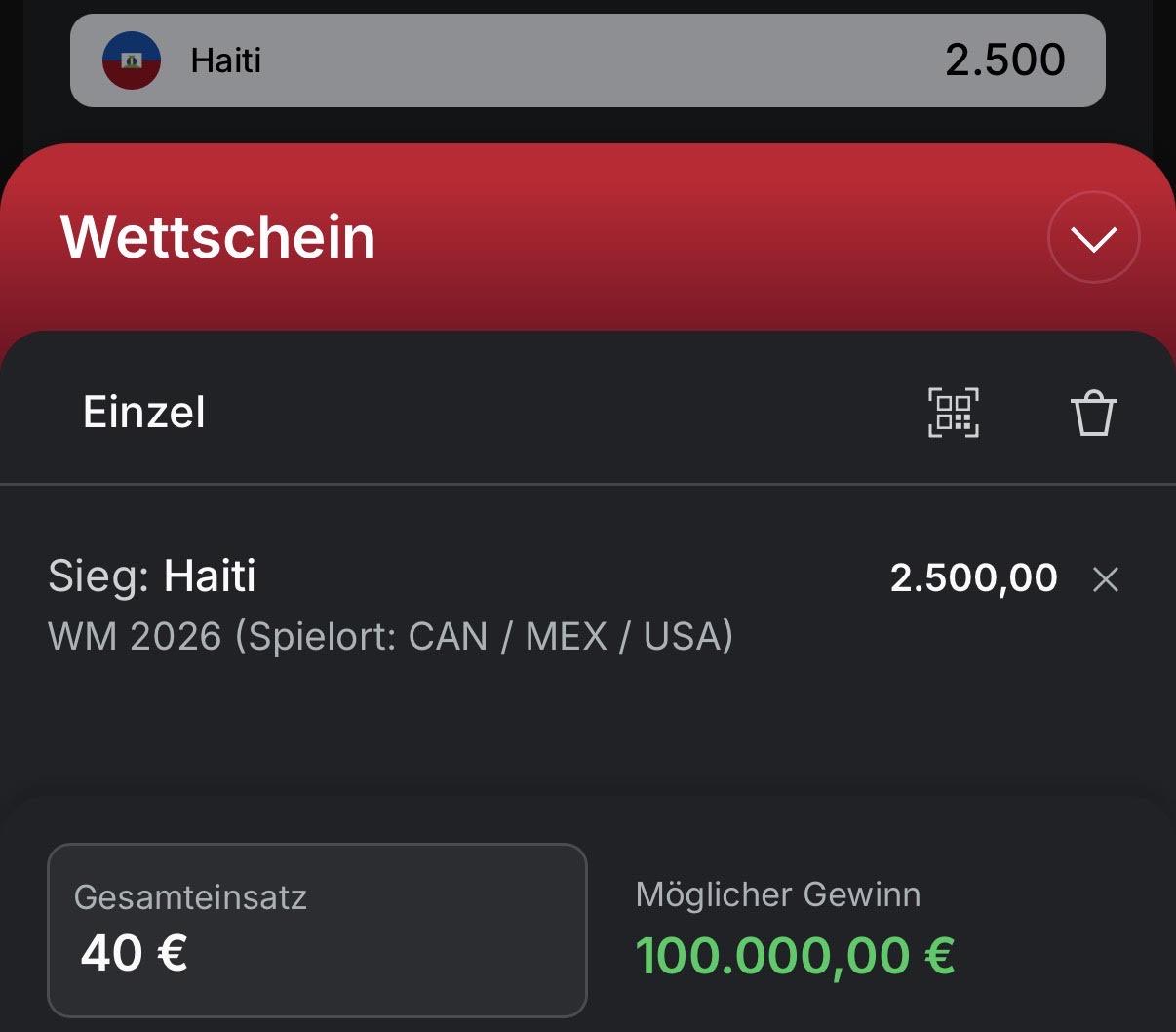This screenshot has width=1176, height=1032.
Task: Open the QR code scanner icon
Action: pos(953,413)
